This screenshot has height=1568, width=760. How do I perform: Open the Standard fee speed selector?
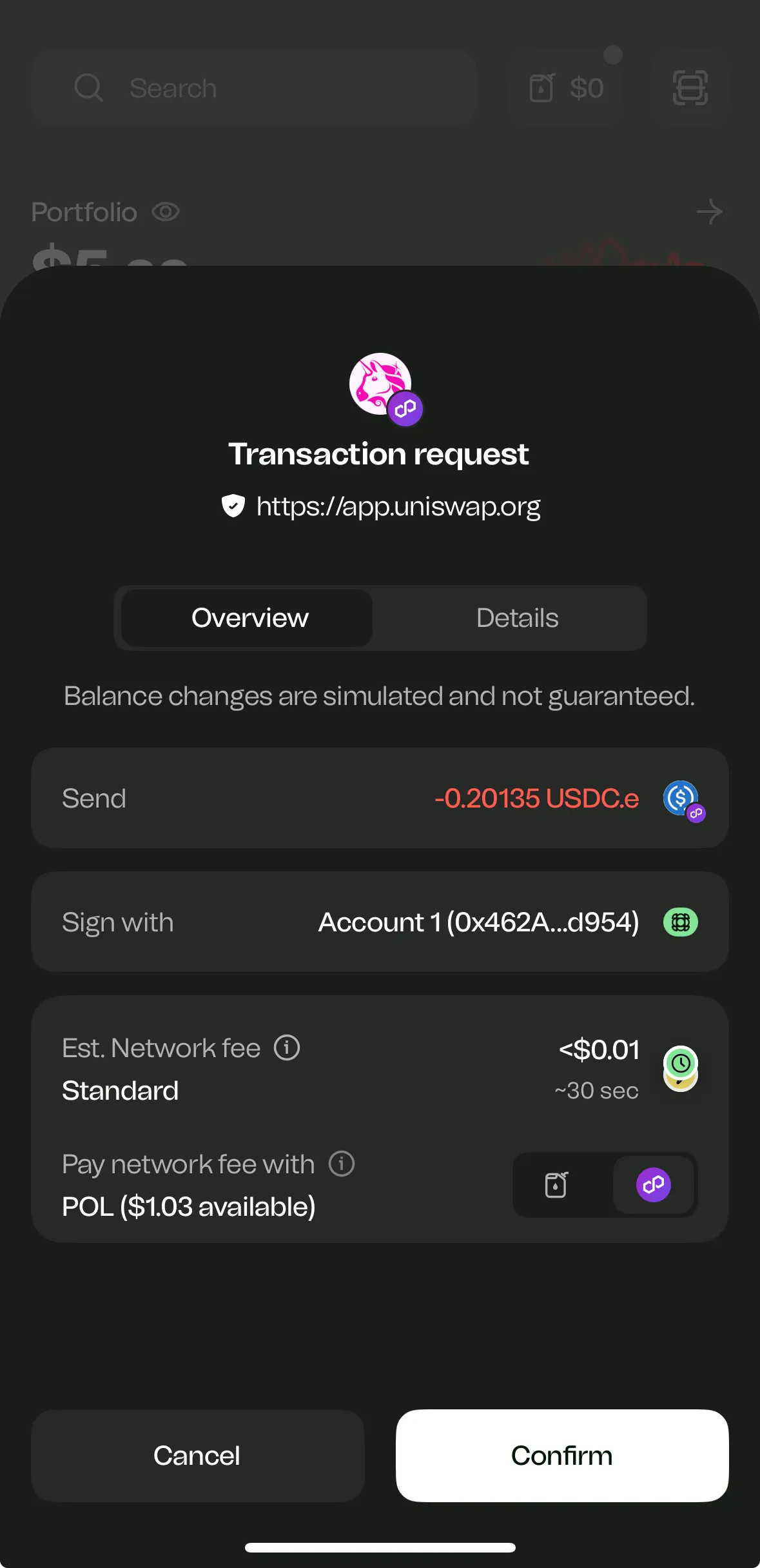click(120, 1090)
